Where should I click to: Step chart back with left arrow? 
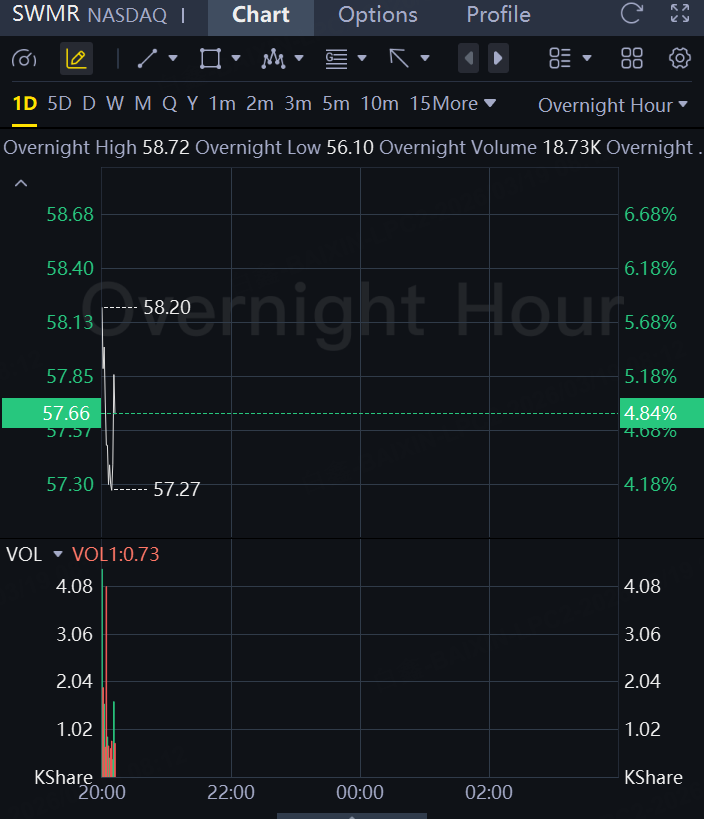point(468,58)
